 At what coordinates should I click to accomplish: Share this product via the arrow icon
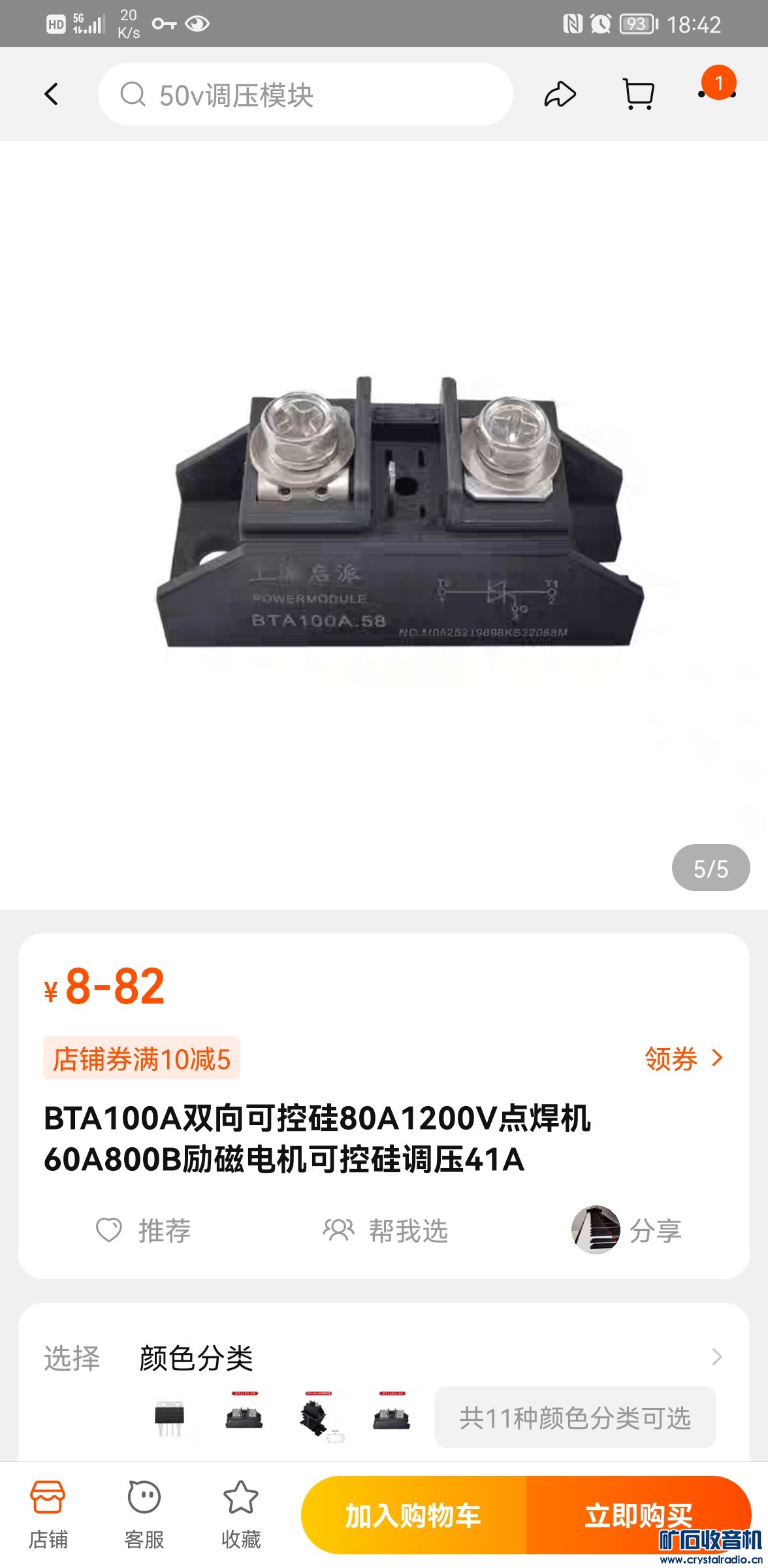click(560, 94)
